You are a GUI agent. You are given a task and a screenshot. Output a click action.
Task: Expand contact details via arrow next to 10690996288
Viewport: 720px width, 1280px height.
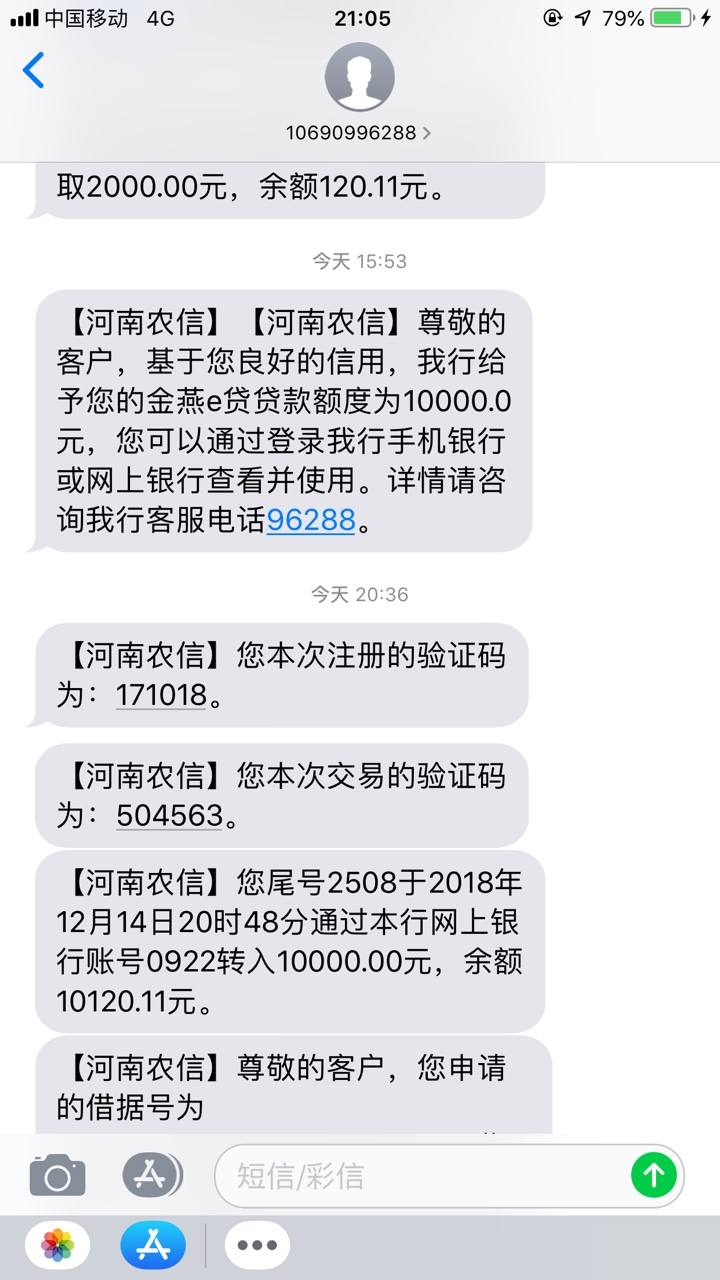[430, 131]
